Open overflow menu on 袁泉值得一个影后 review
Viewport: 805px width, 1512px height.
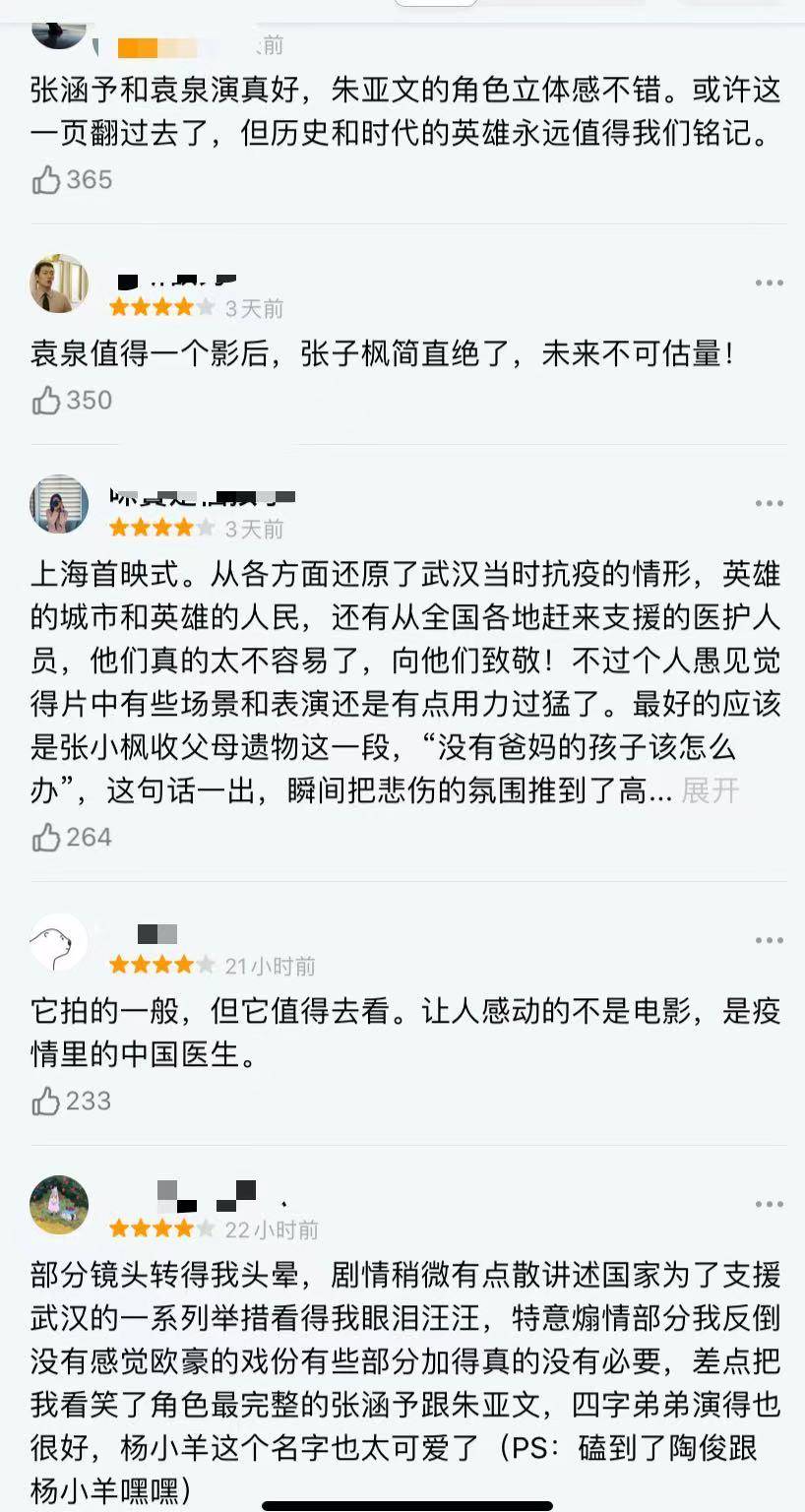pos(769,283)
